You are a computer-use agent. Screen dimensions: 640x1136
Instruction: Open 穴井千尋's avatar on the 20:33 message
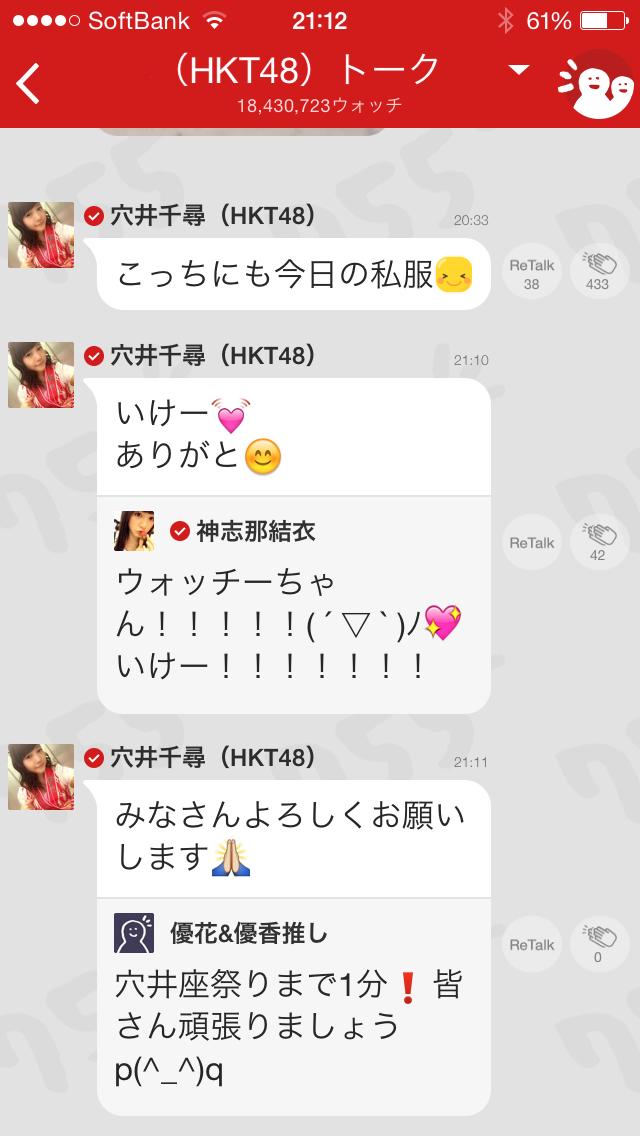tap(41, 235)
